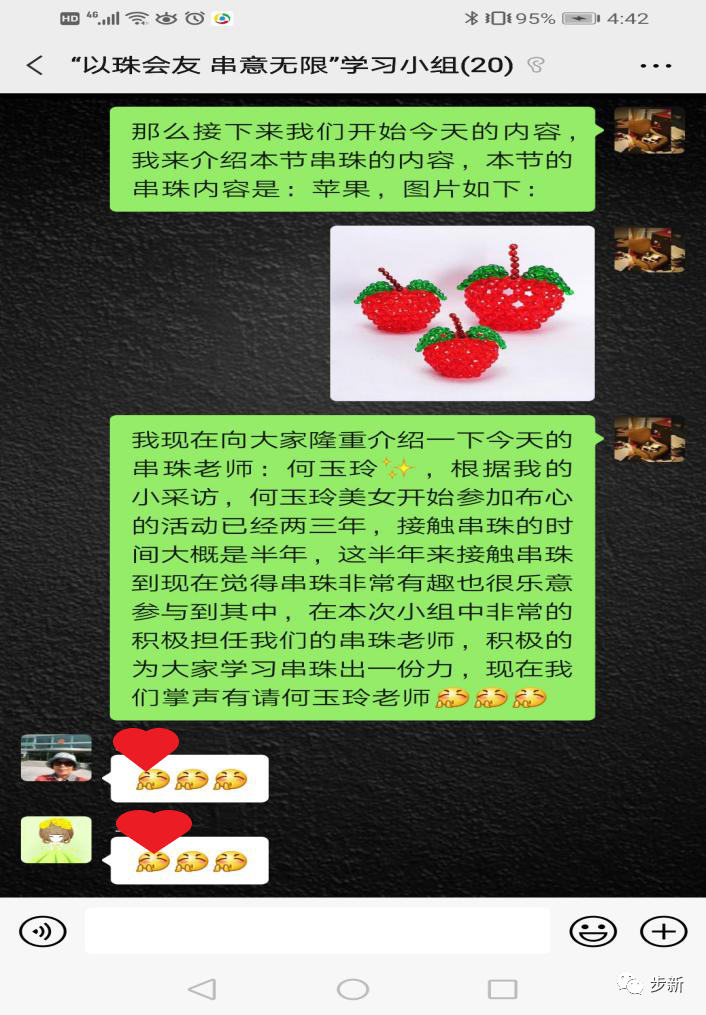Switch to voice message input
Screen dimensions: 706x1015
pyautogui.click(x=42, y=931)
